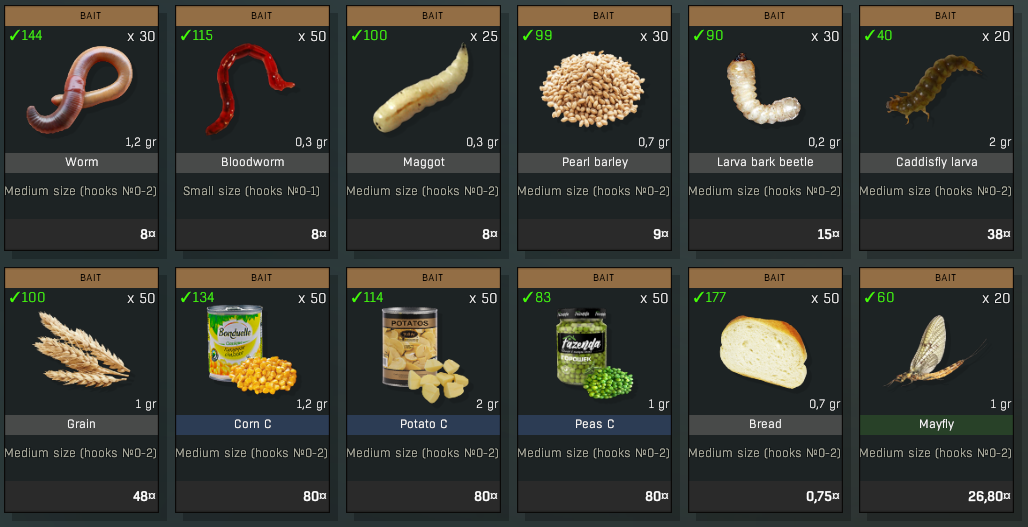Pick the Mayfly bait item
1028x527 pixels.
tap(936, 350)
